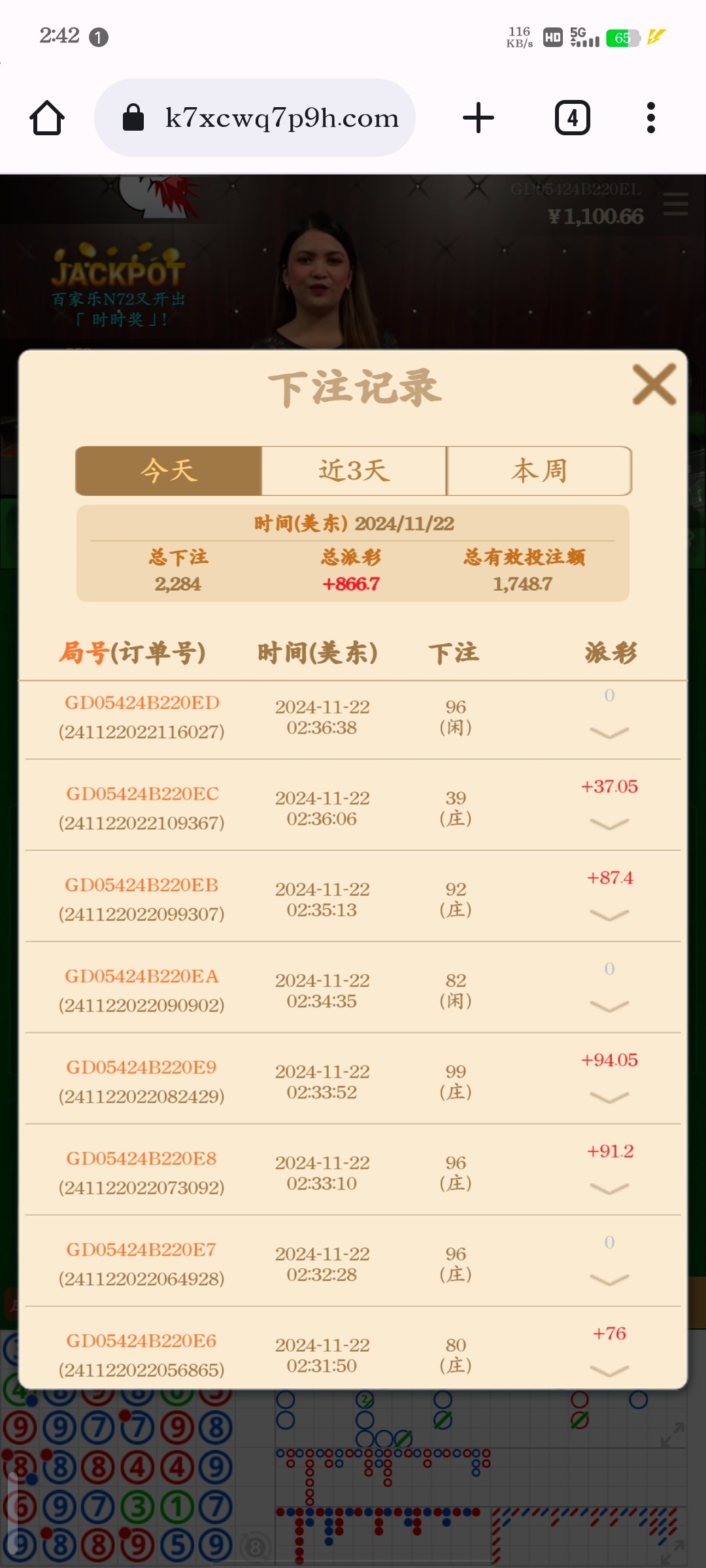This screenshot has width=706, height=1568.
Task: Open the tab switcher showing 4 tabs
Action: (x=572, y=118)
